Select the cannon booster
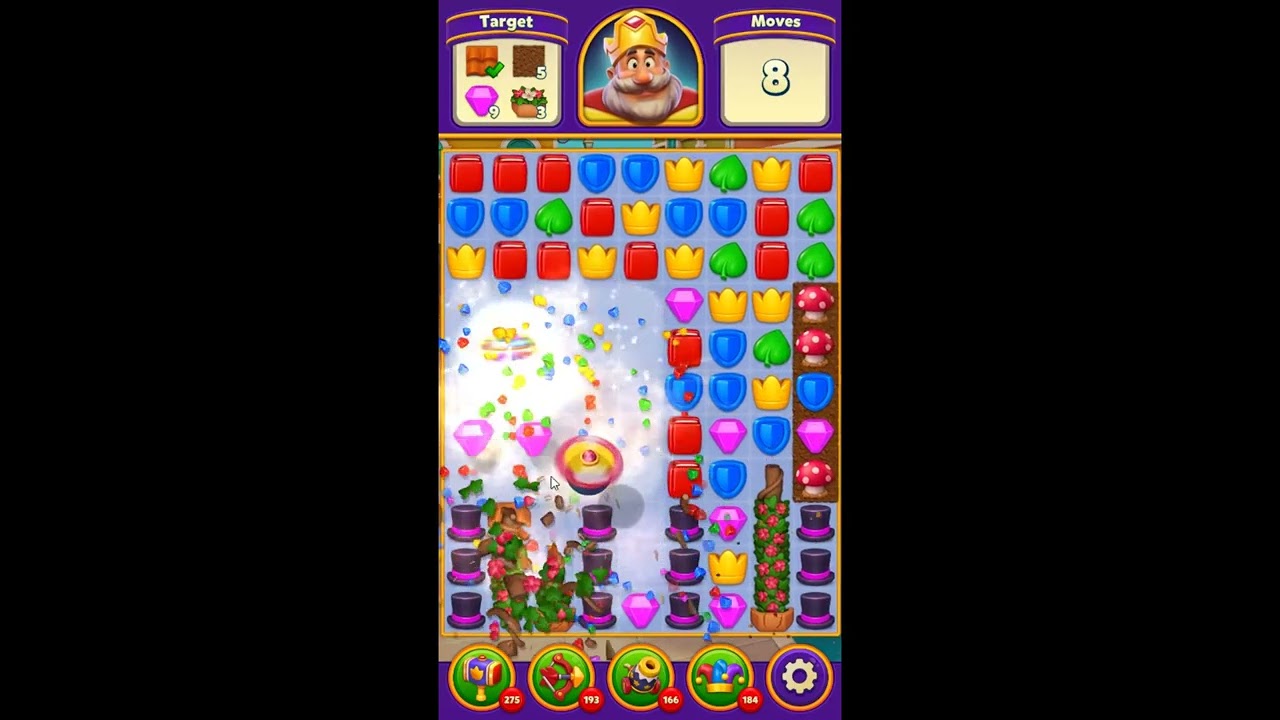This screenshot has width=1280, height=720. [x=640, y=677]
